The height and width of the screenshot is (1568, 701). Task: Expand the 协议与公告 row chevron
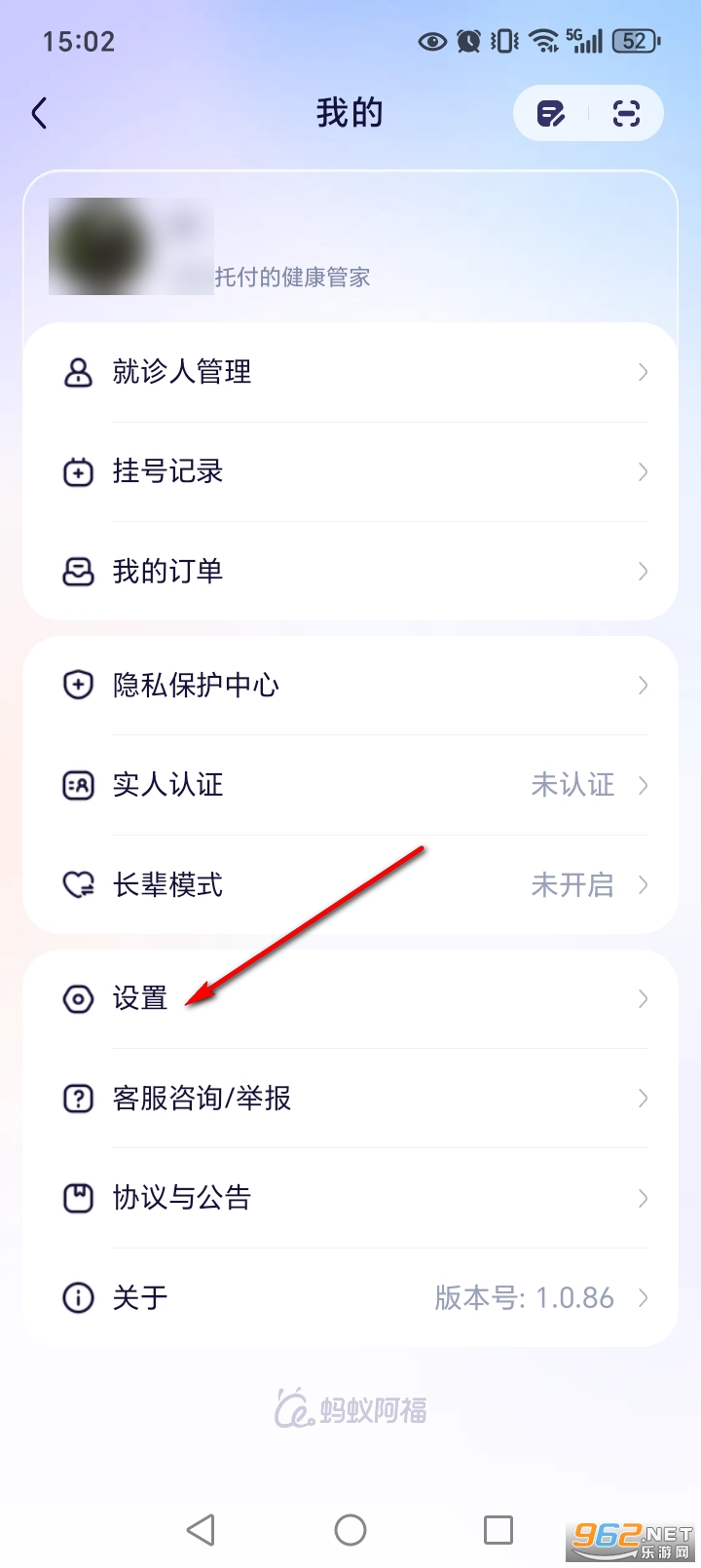click(643, 1198)
